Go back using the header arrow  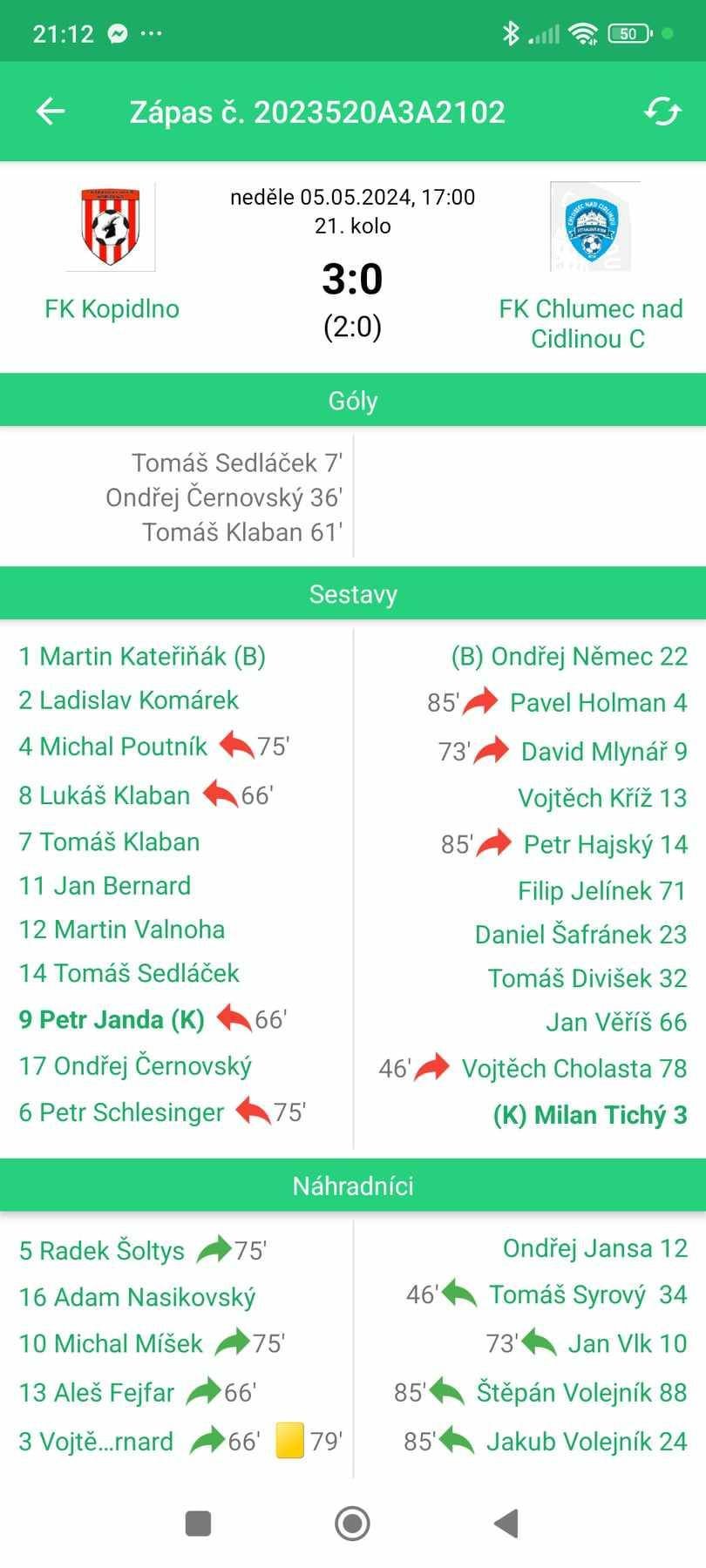pyautogui.click(x=51, y=112)
